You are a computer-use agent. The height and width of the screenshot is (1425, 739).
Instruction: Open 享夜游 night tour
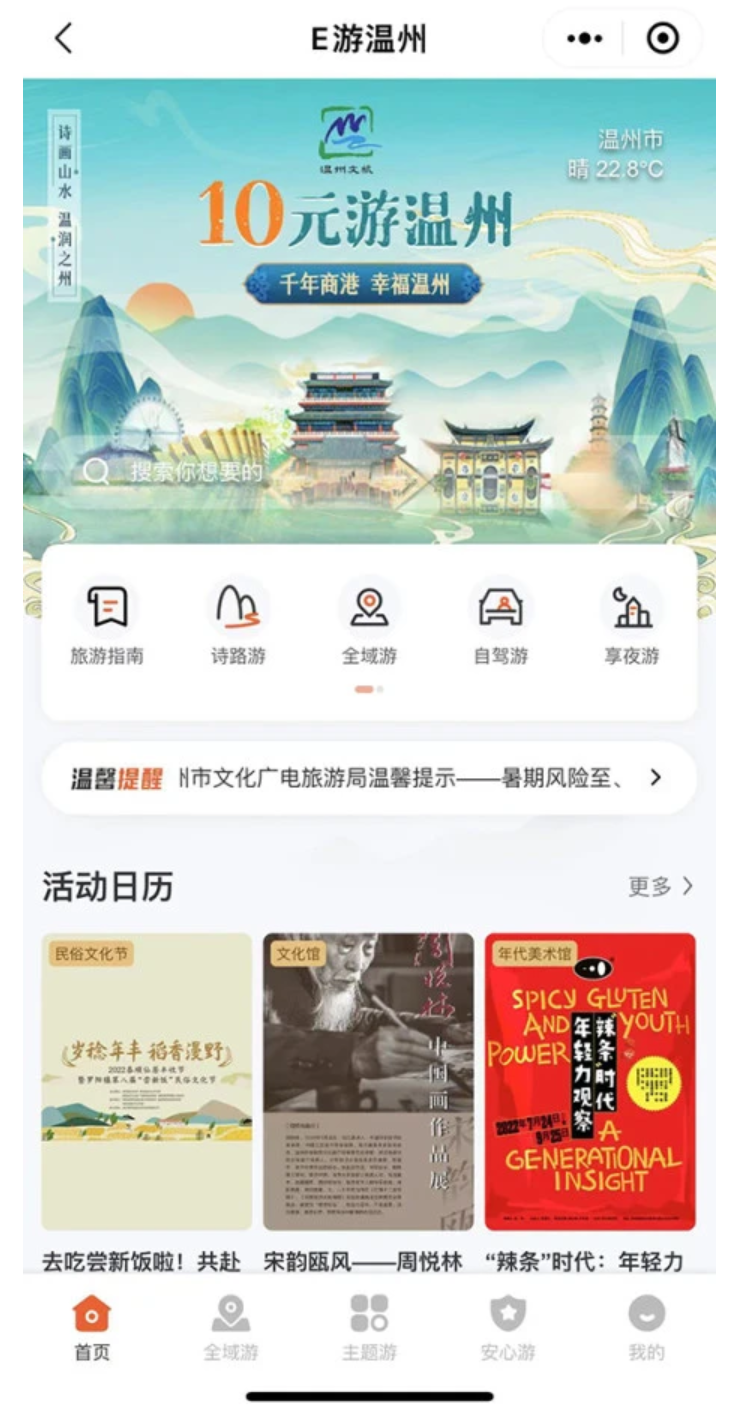pos(631,624)
